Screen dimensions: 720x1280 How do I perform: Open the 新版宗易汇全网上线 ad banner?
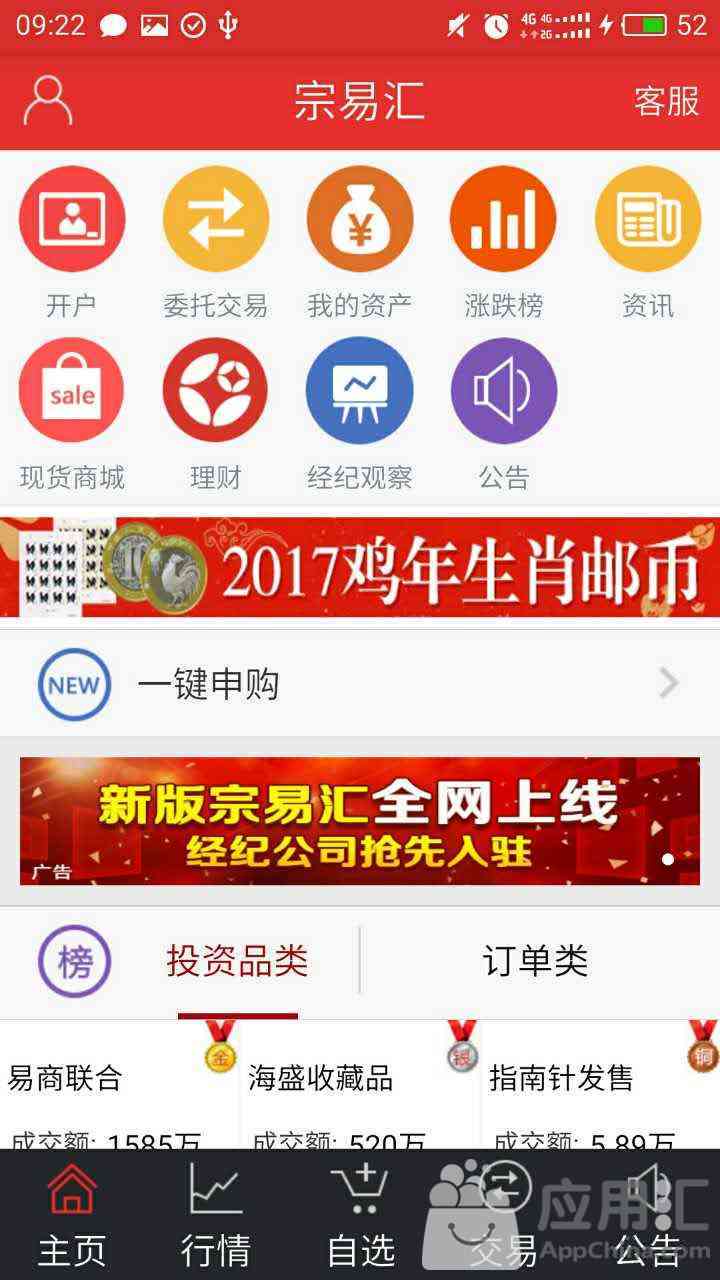360,821
